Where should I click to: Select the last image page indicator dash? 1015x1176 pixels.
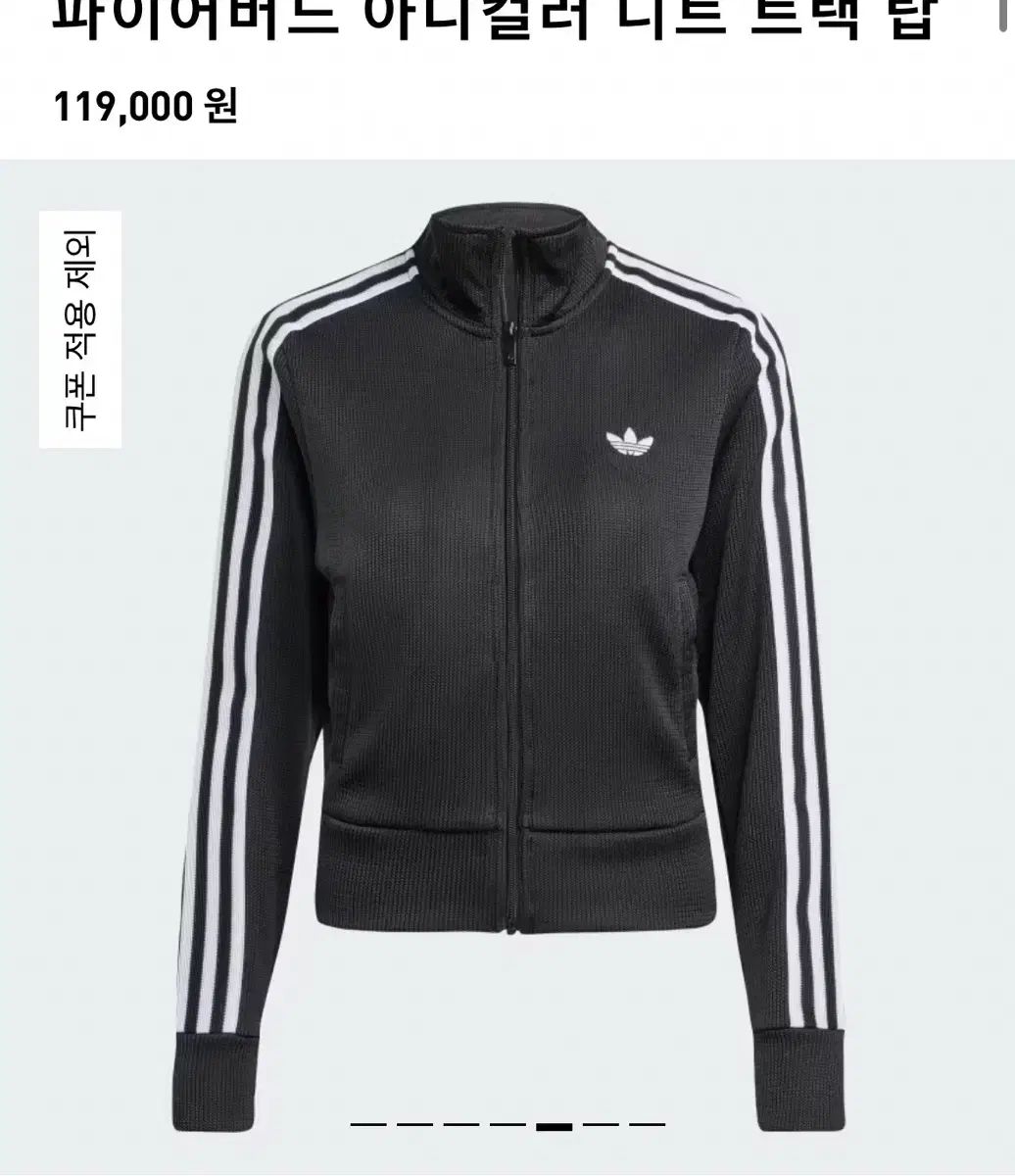[x=647, y=1125]
